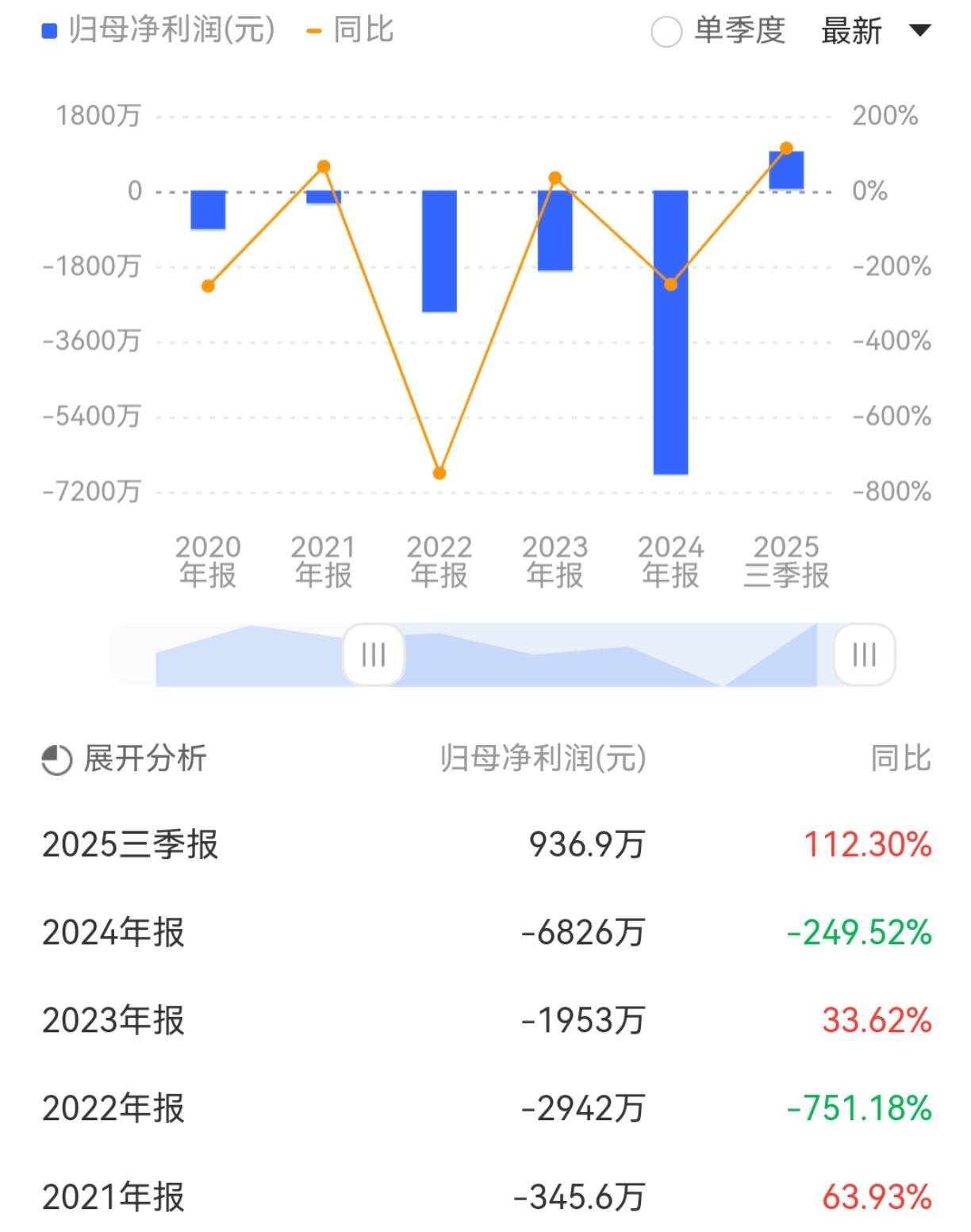
Task: Tap the range slider's end handle
Action: click(x=864, y=655)
